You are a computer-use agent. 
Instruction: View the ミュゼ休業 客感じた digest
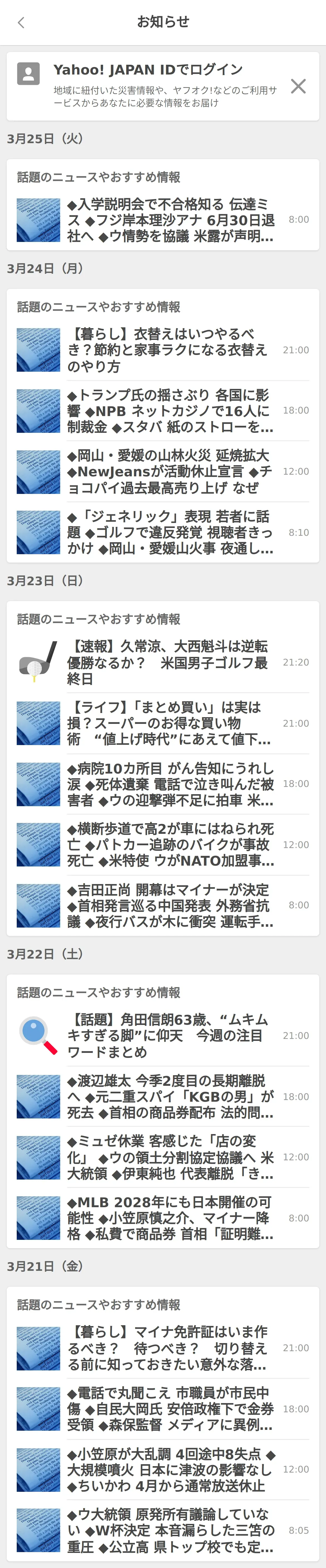click(170, 1157)
